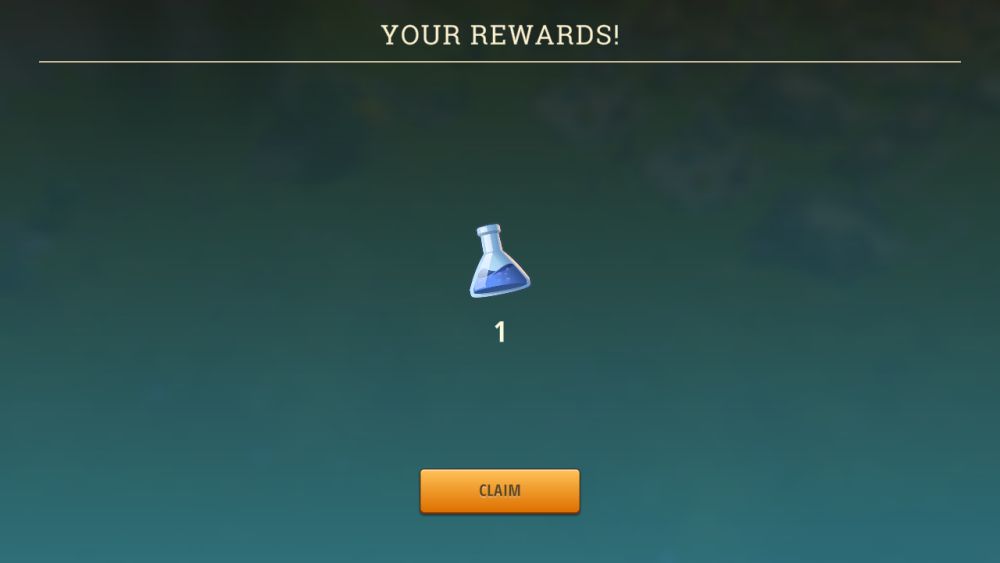Tap the orange Claim button
The width and height of the screenshot is (1000, 563).
point(499,491)
